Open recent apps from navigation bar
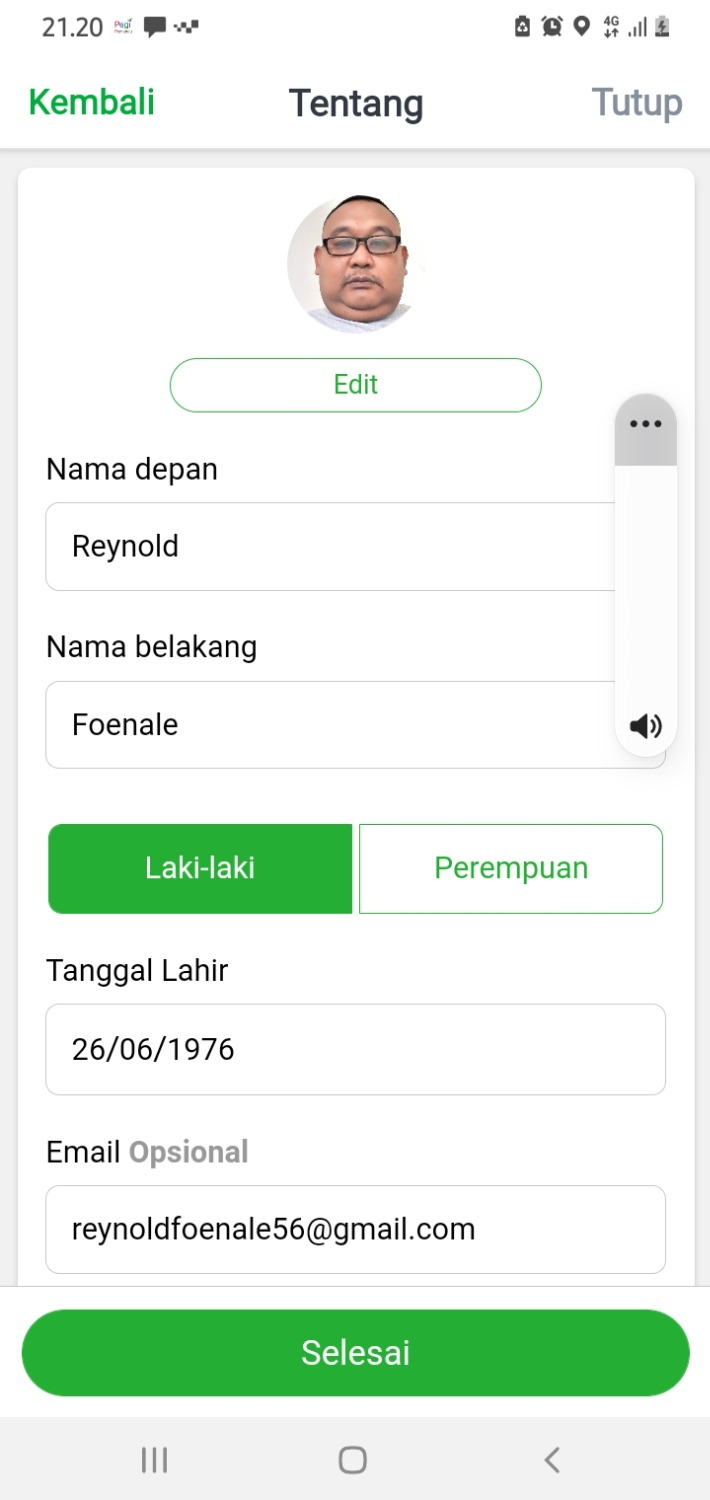The height and width of the screenshot is (1500, 710). pos(154,1460)
